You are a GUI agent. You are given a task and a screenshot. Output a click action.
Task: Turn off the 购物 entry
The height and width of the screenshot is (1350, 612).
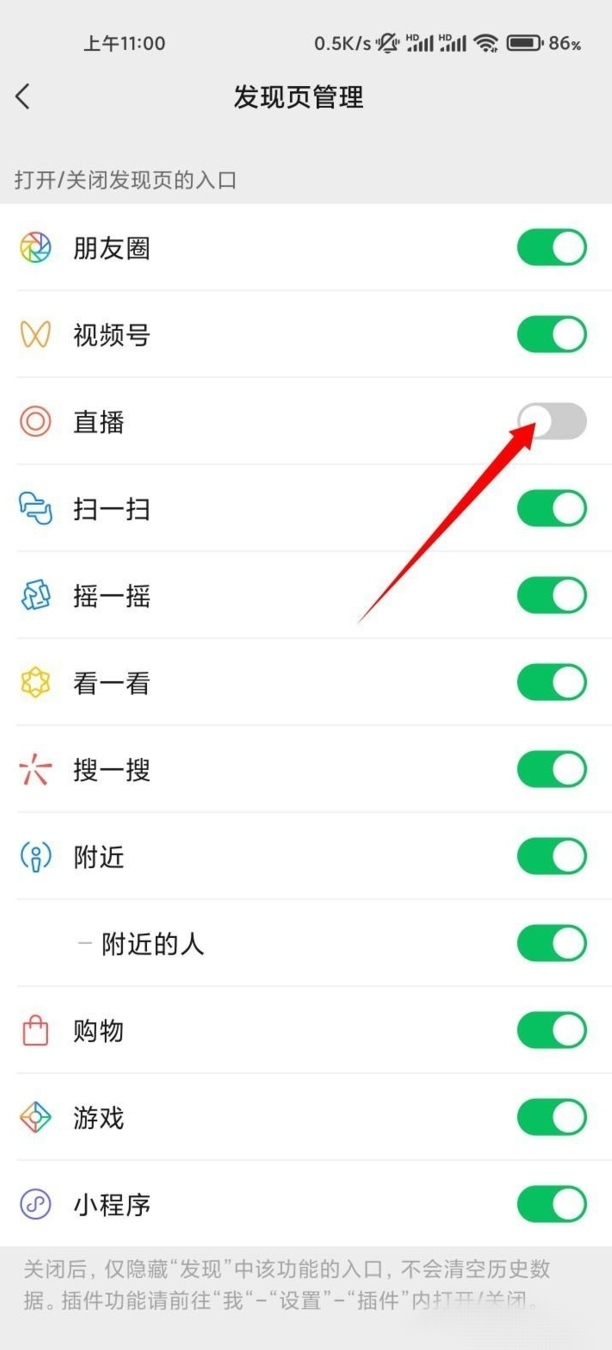(551, 1031)
